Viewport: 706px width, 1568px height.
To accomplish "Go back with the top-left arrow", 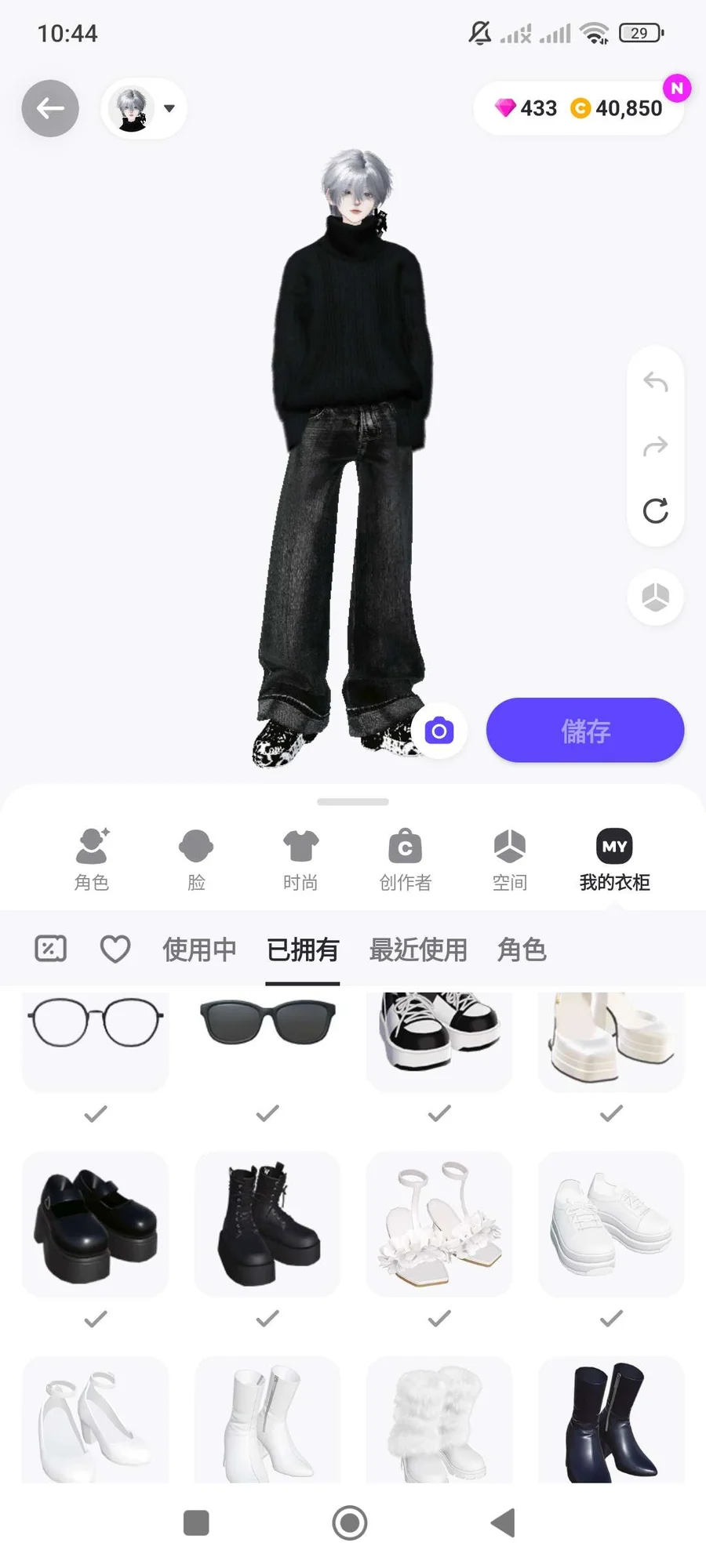I will tap(50, 108).
